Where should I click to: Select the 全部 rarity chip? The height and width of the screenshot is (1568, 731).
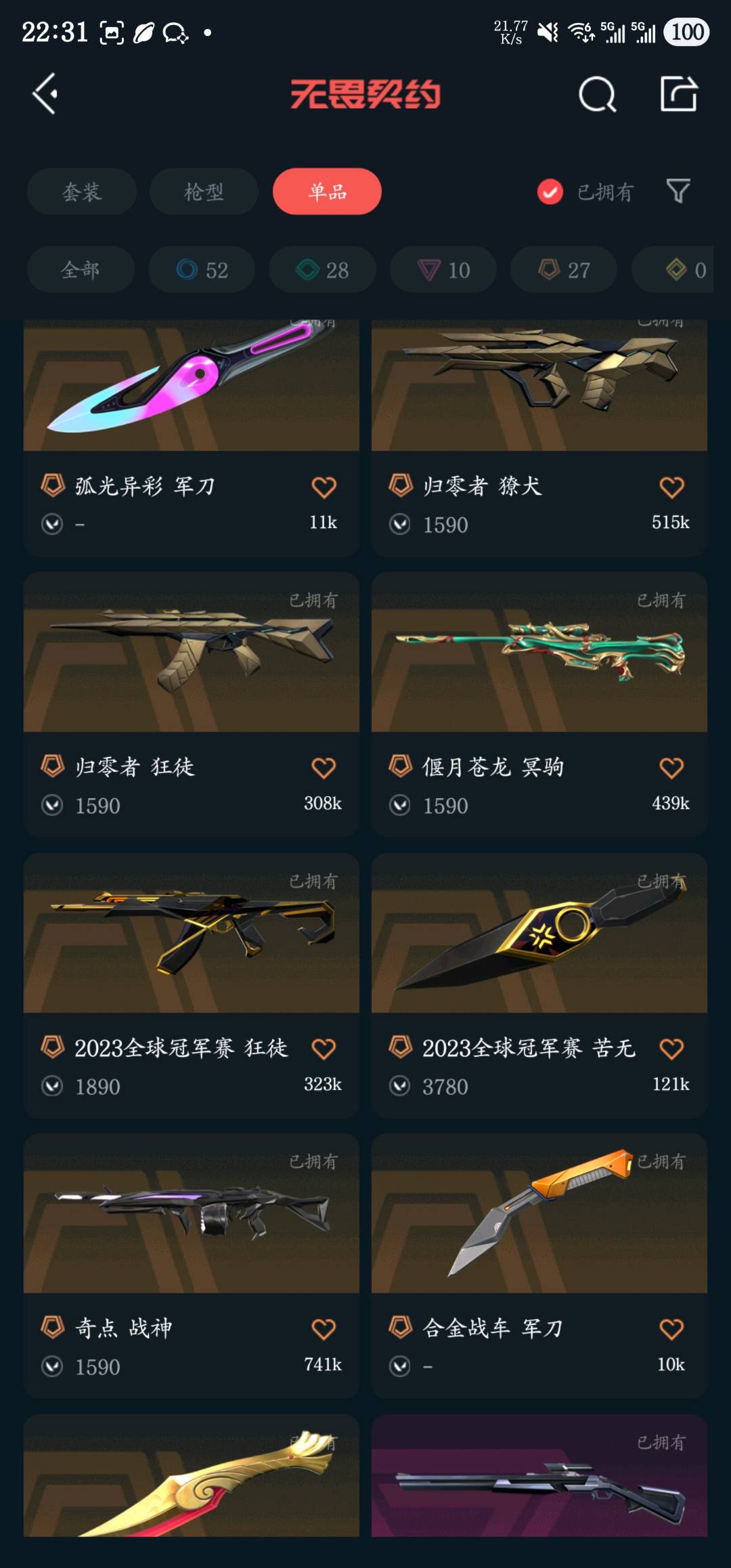pyautogui.click(x=81, y=270)
